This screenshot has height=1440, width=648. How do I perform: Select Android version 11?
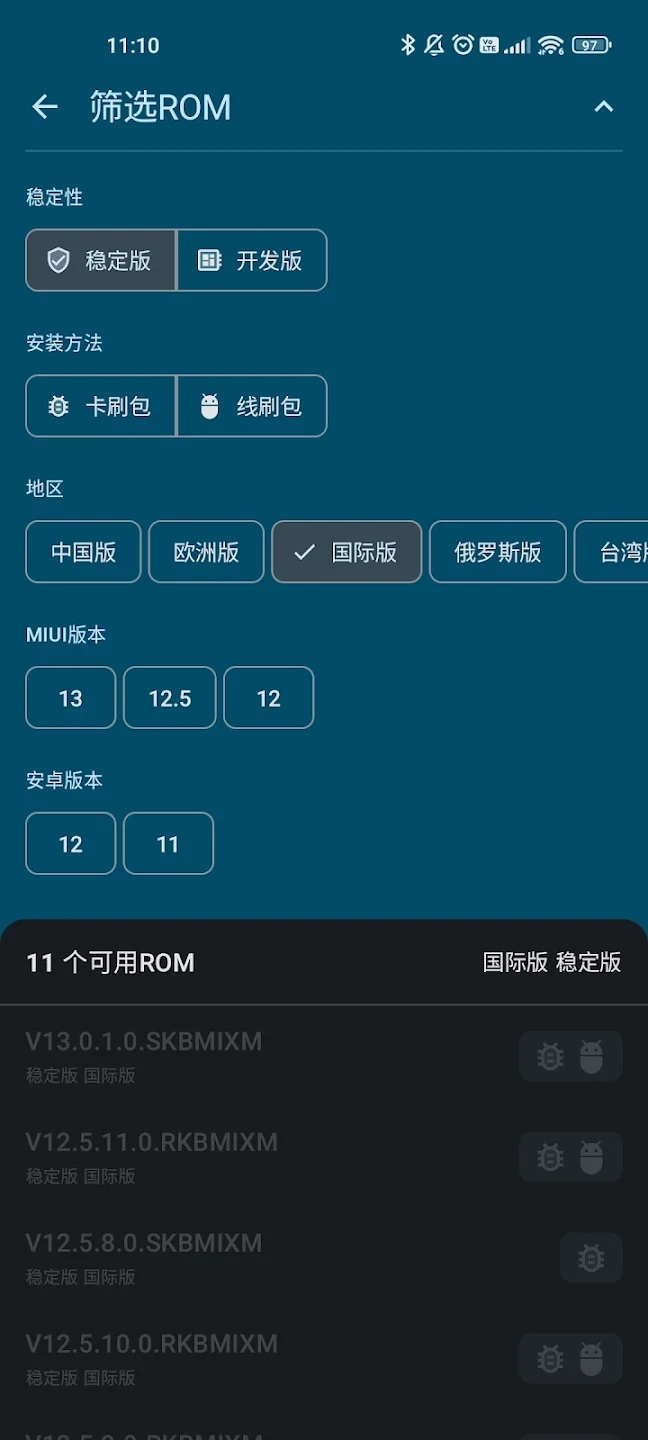168,844
